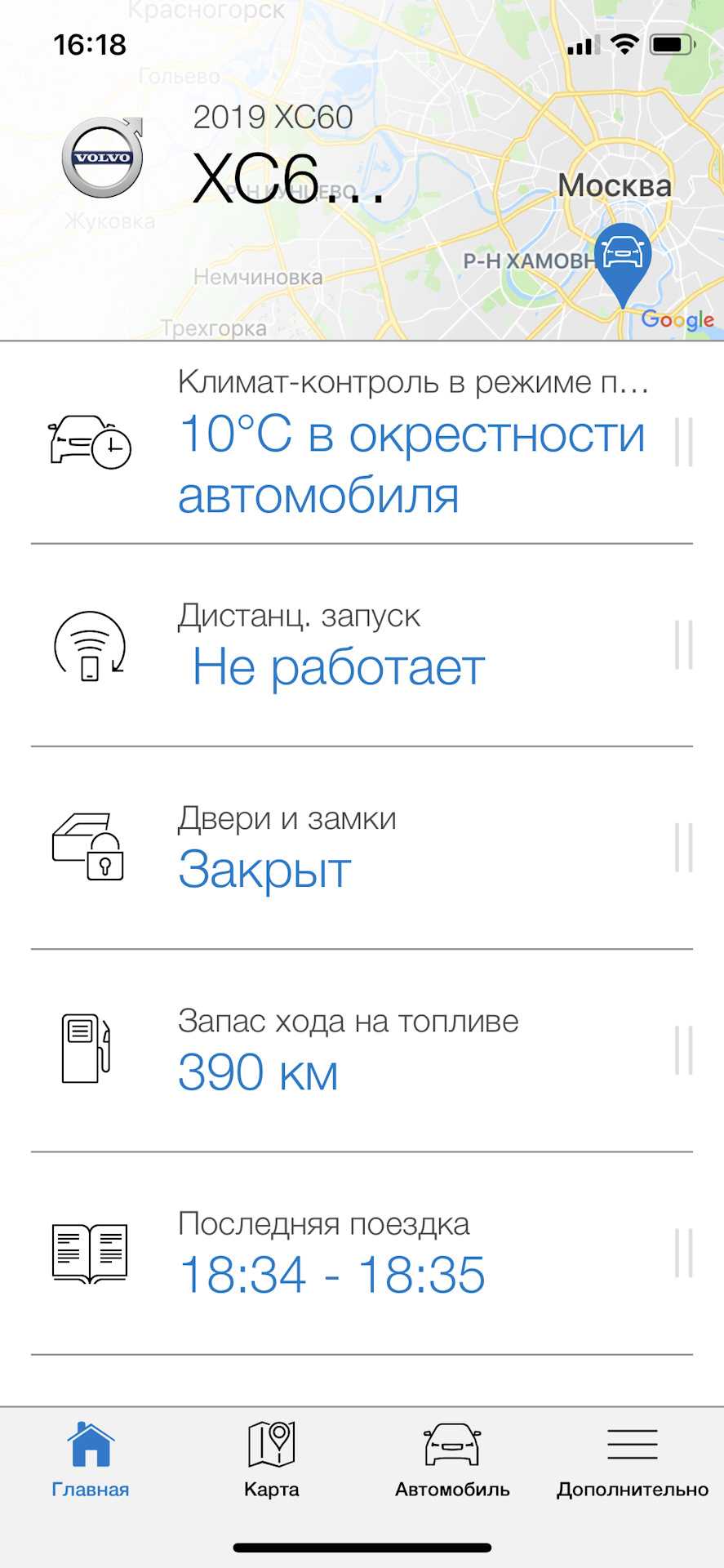Screen dimensions: 724x1568
Task: View Запас хода на топливе details
Action: point(362,1051)
